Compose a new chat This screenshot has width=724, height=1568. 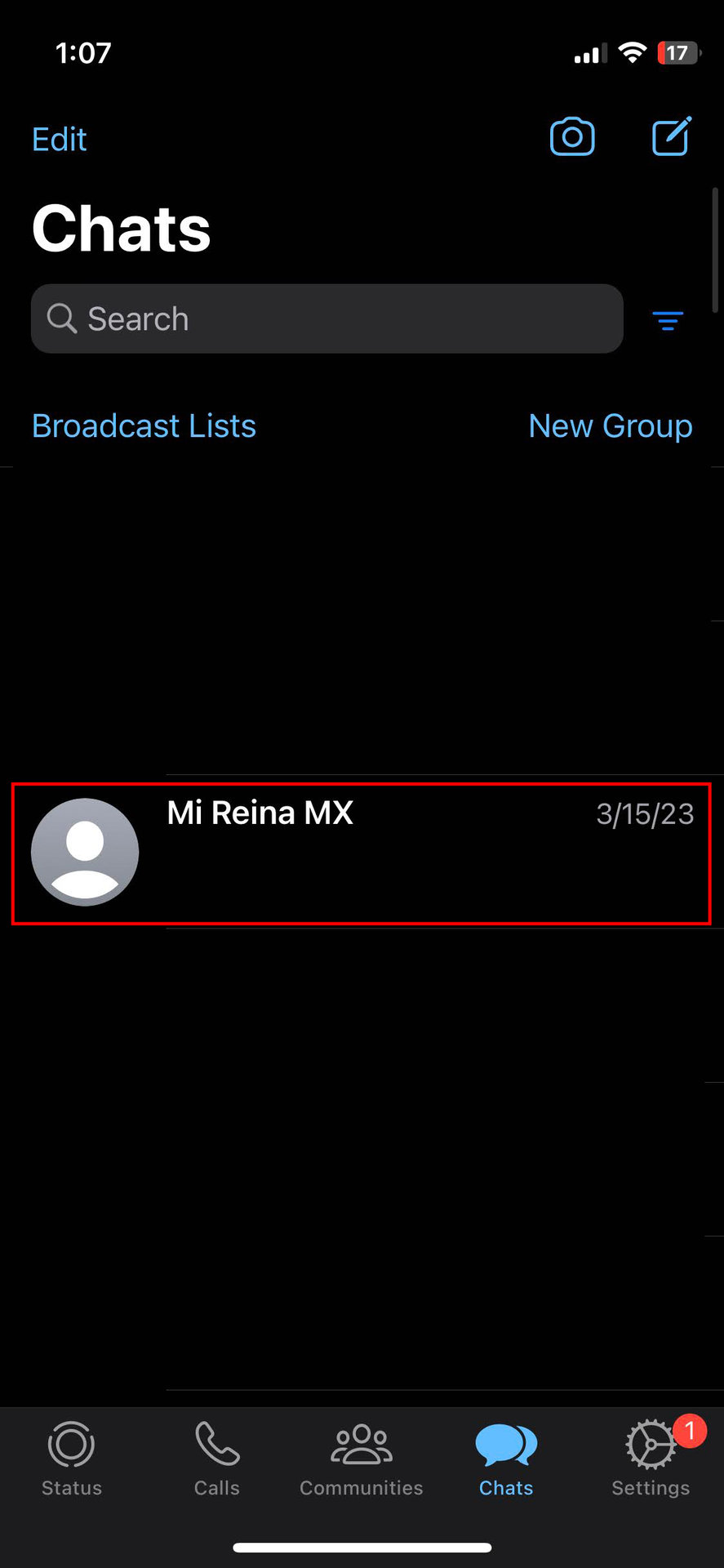point(671,137)
